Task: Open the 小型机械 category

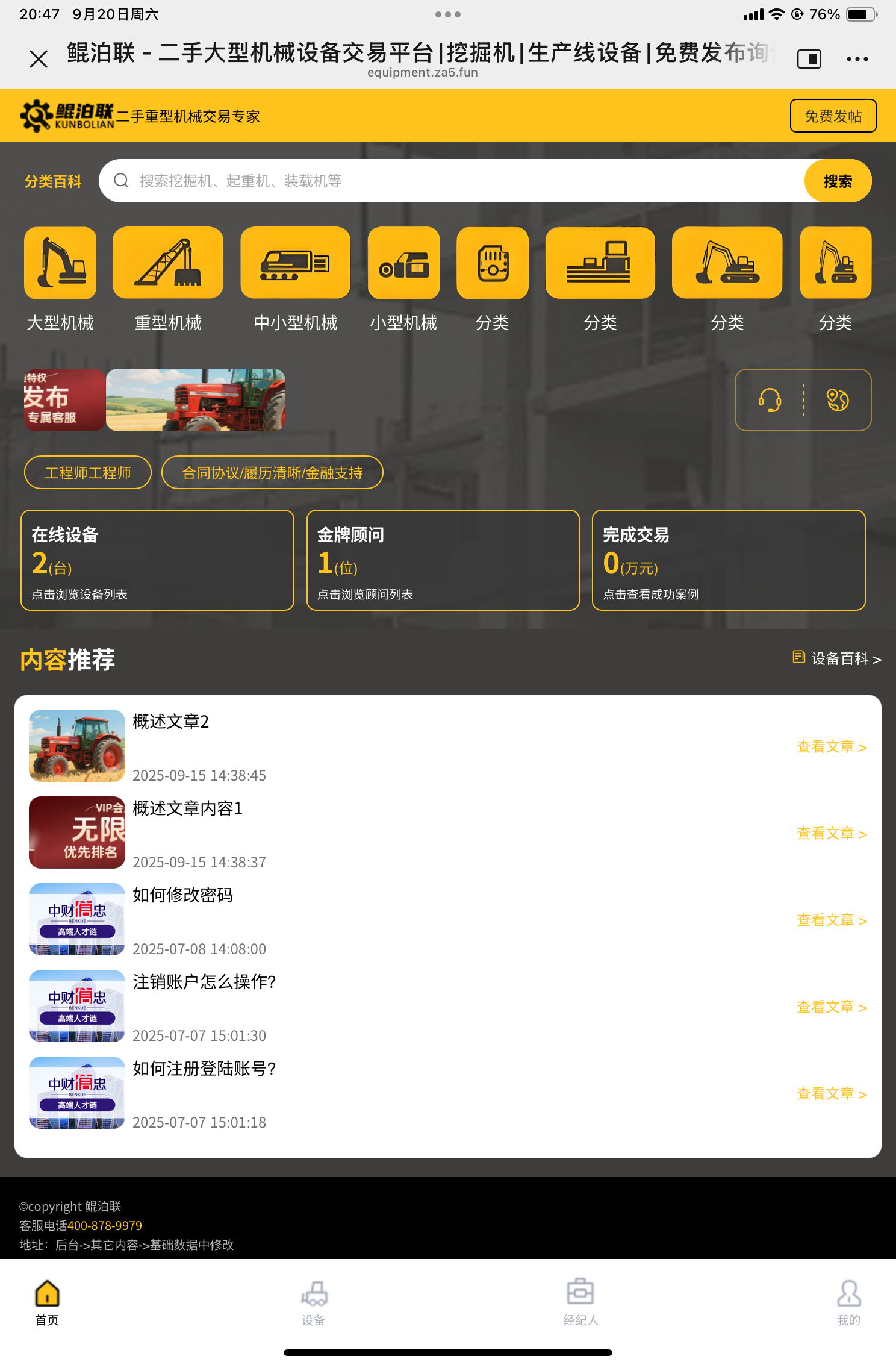Action: (x=403, y=278)
